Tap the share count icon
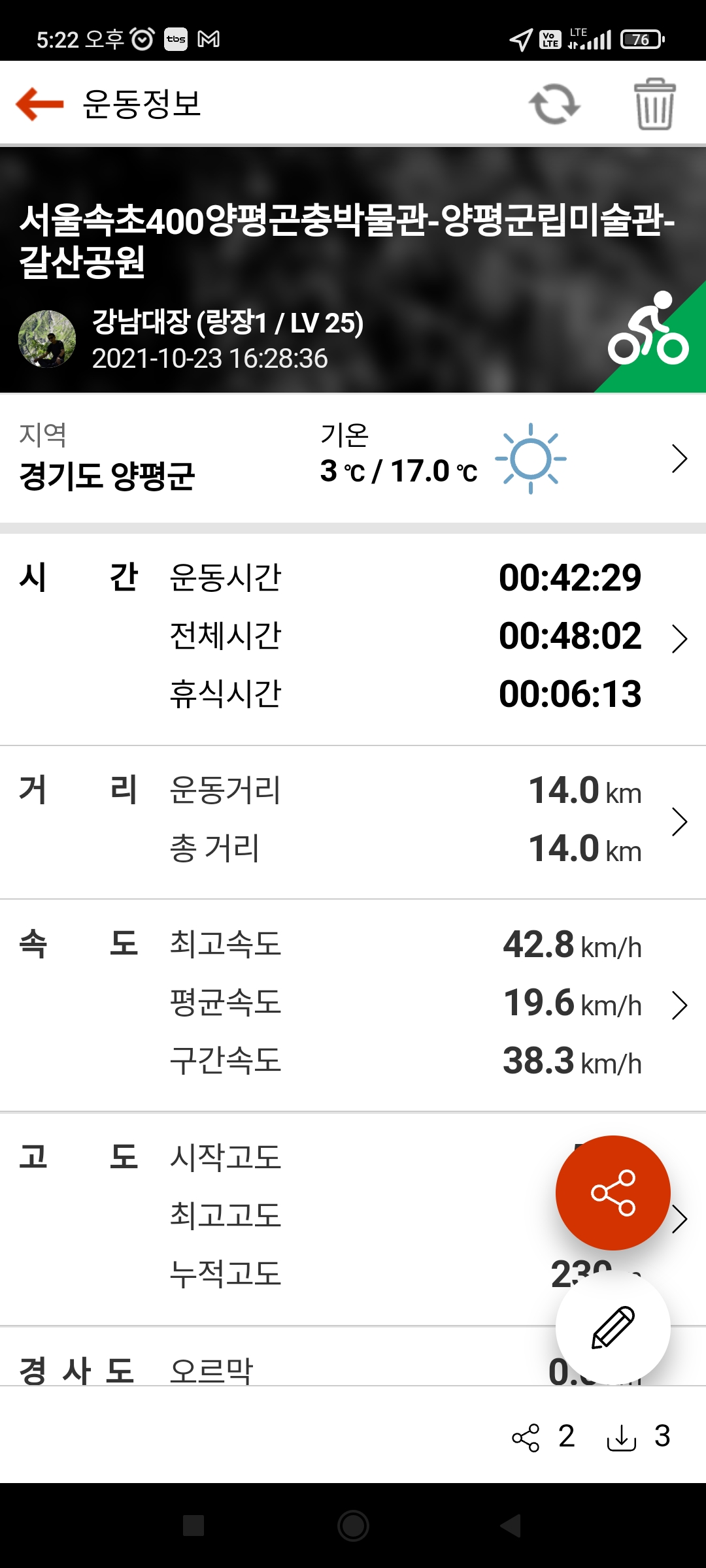 526,1437
